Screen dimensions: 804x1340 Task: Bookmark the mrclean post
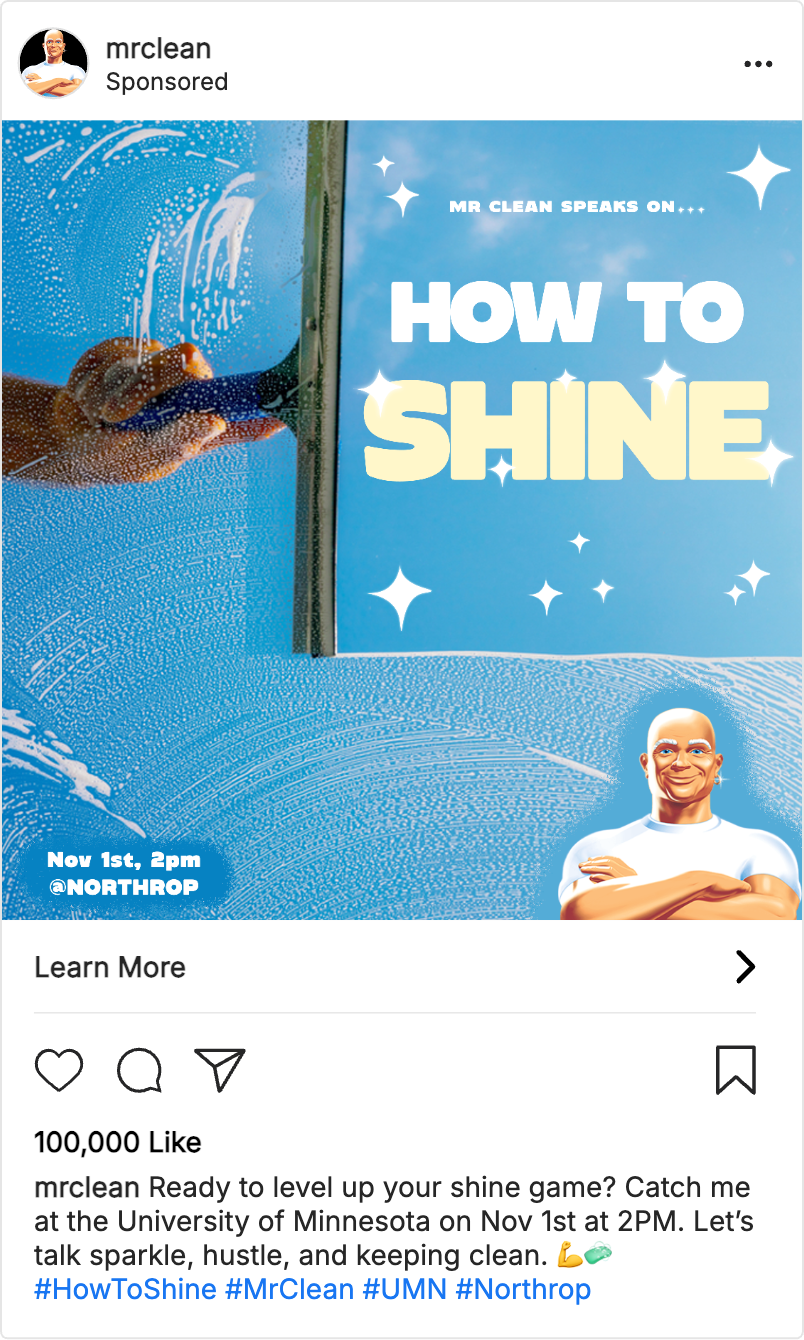(x=735, y=1070)
